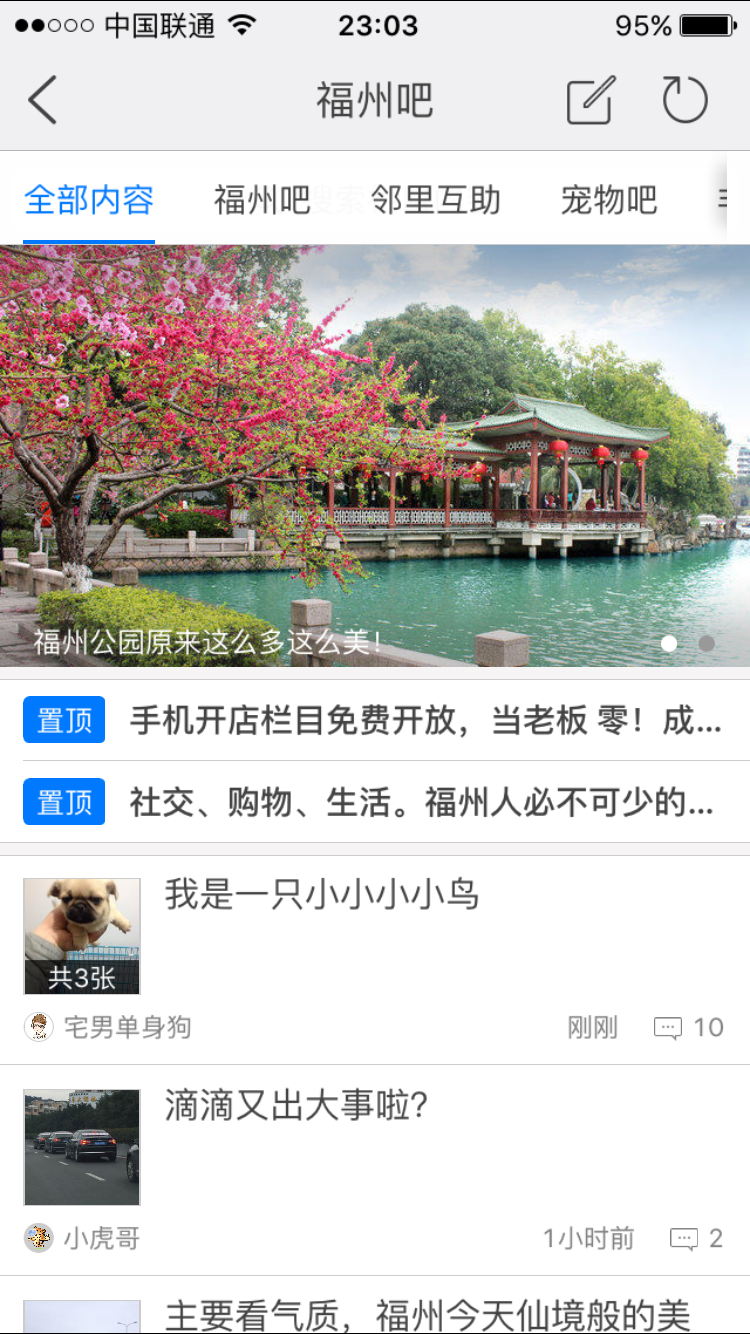Viewport: 750px width, 1334px height.
Task: Switch to the 福州吧 tab
Action: coord(262,200)
